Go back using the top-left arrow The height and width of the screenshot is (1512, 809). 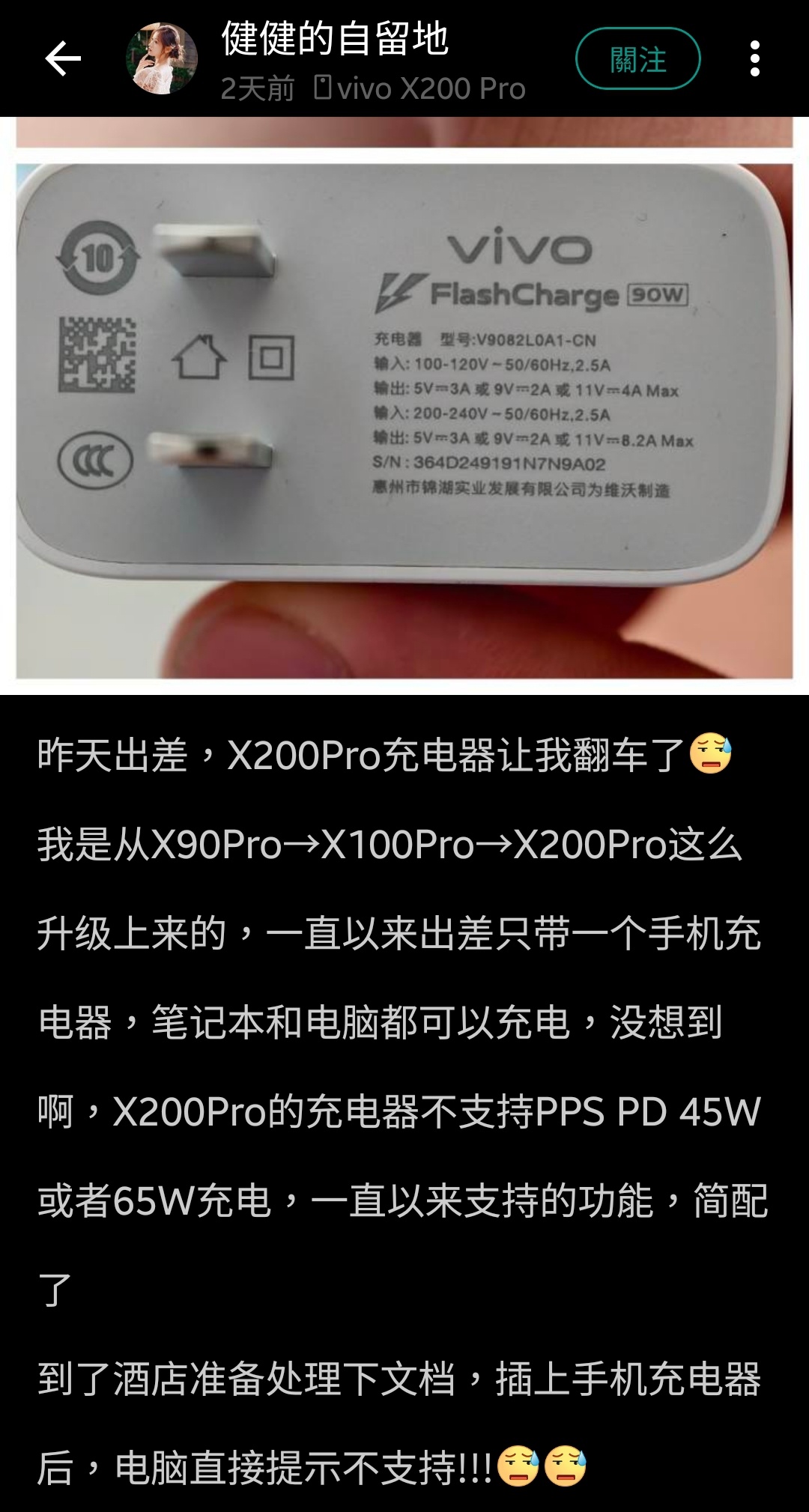63,59
